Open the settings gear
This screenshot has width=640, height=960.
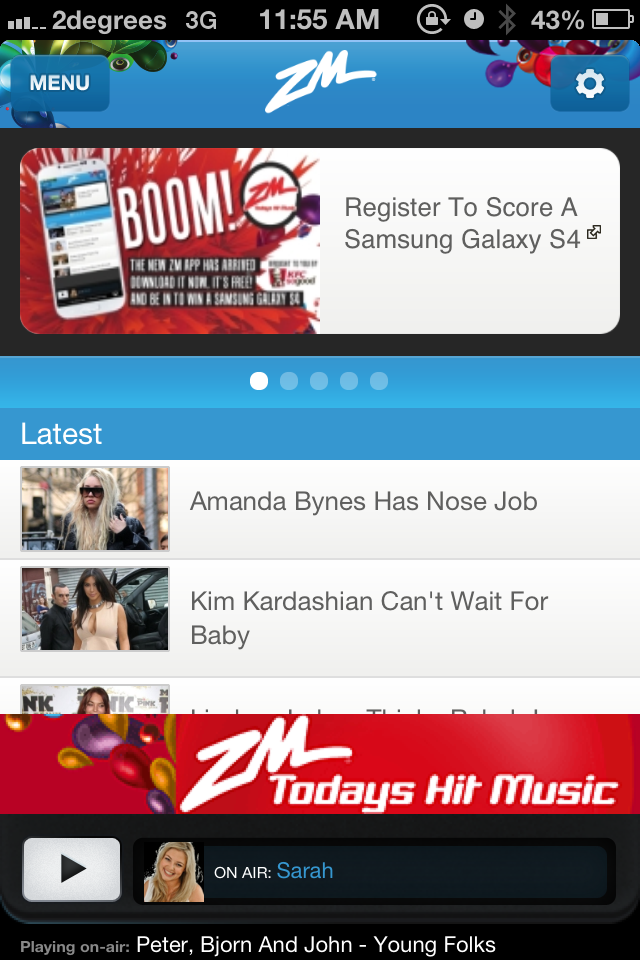(590, 84)
